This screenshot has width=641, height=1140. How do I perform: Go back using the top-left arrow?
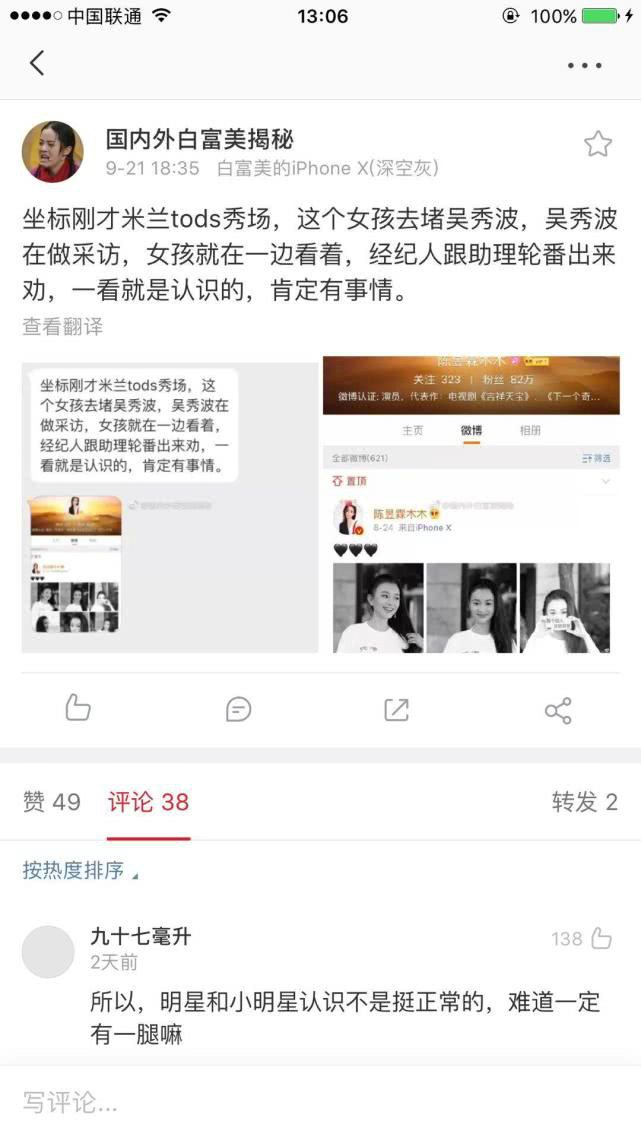pyautogui.click(x=37, y=63)
